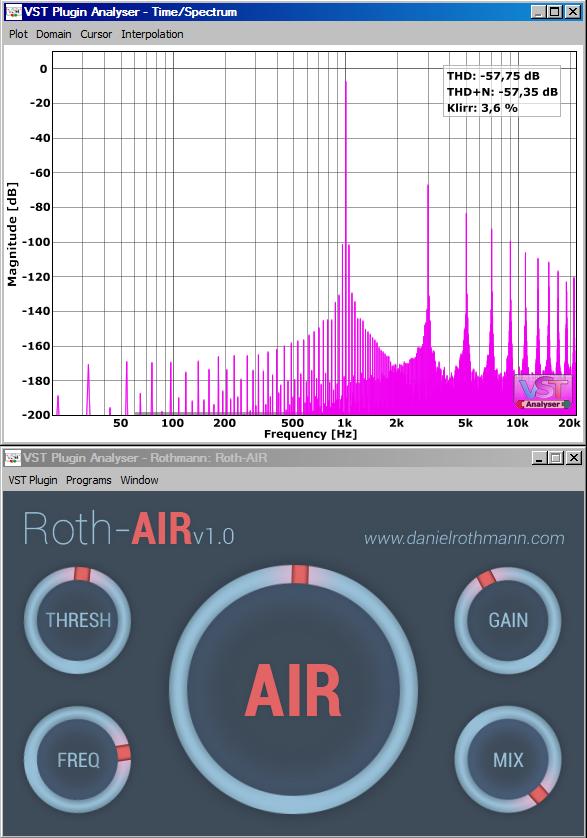
Task: Visit the www.danielrothmann.com link
Action: 464,538
